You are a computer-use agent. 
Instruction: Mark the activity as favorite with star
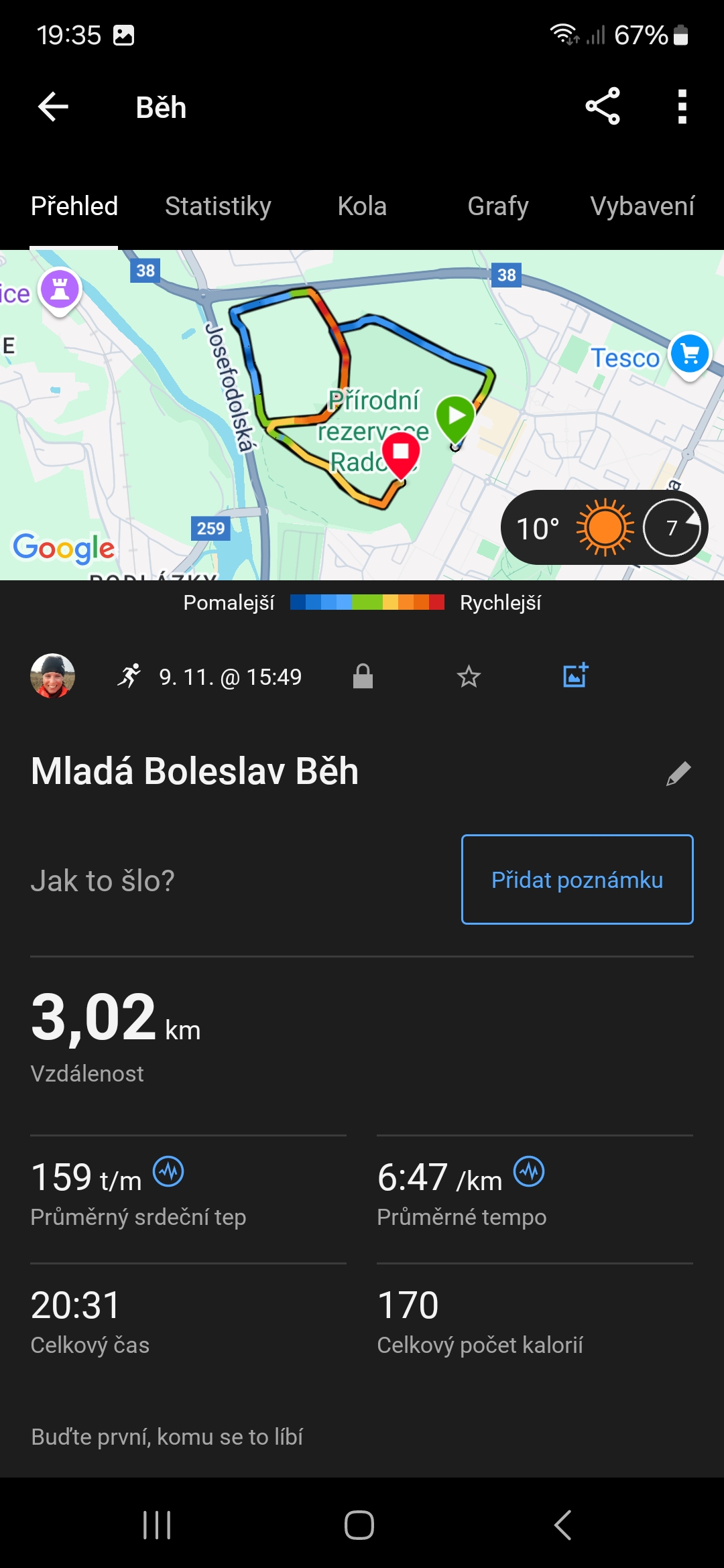coord(469,677)
